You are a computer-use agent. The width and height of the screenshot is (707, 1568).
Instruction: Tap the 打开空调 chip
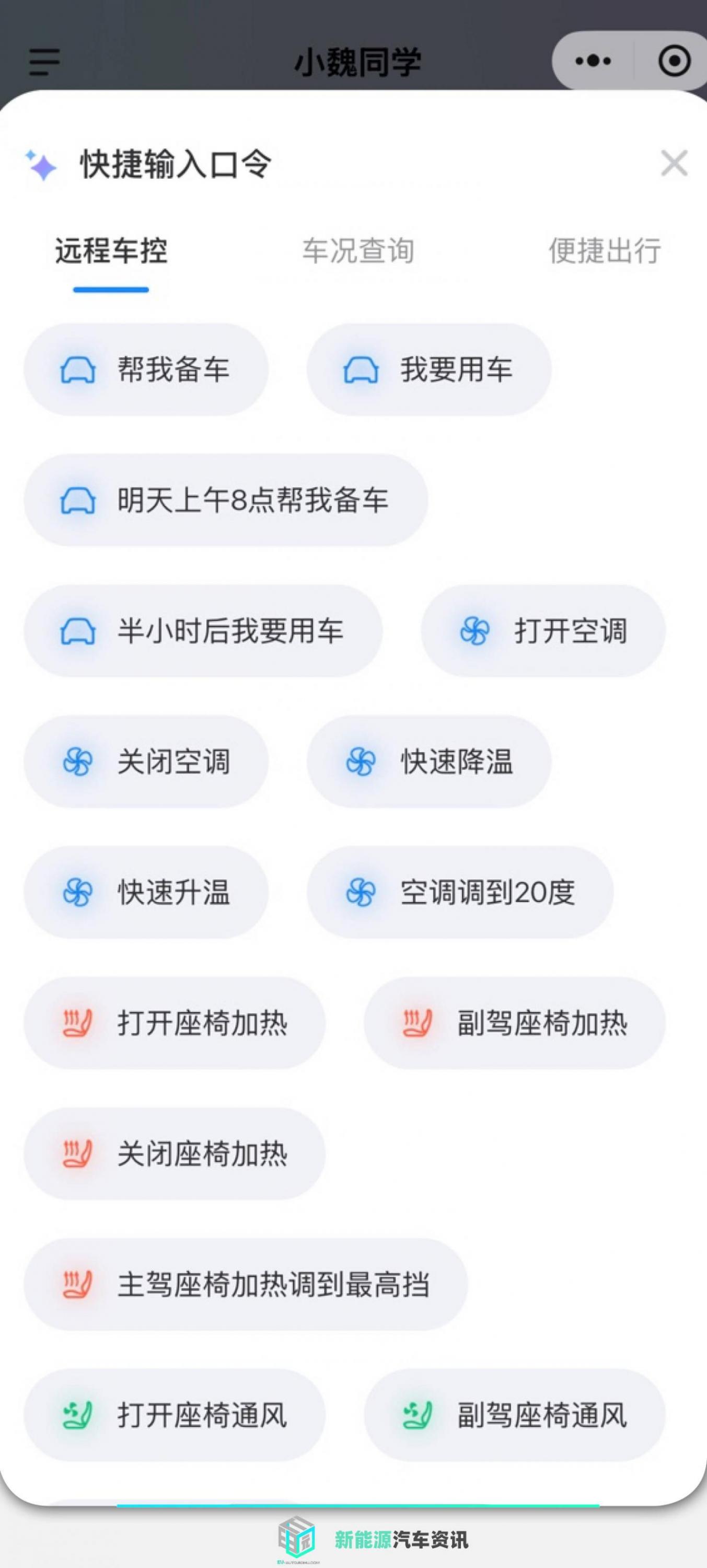[543, 631]
